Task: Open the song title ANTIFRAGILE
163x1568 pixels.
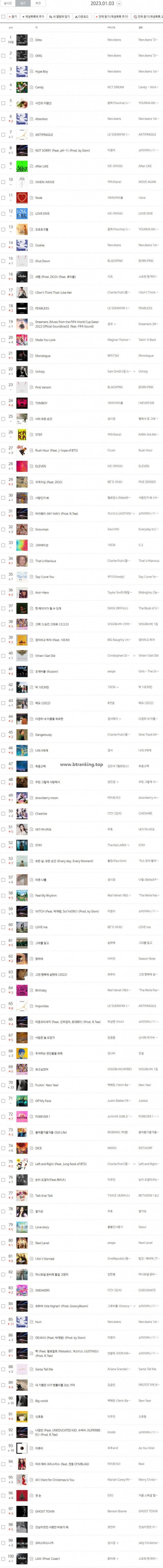Action: click(x=44, y=135)
